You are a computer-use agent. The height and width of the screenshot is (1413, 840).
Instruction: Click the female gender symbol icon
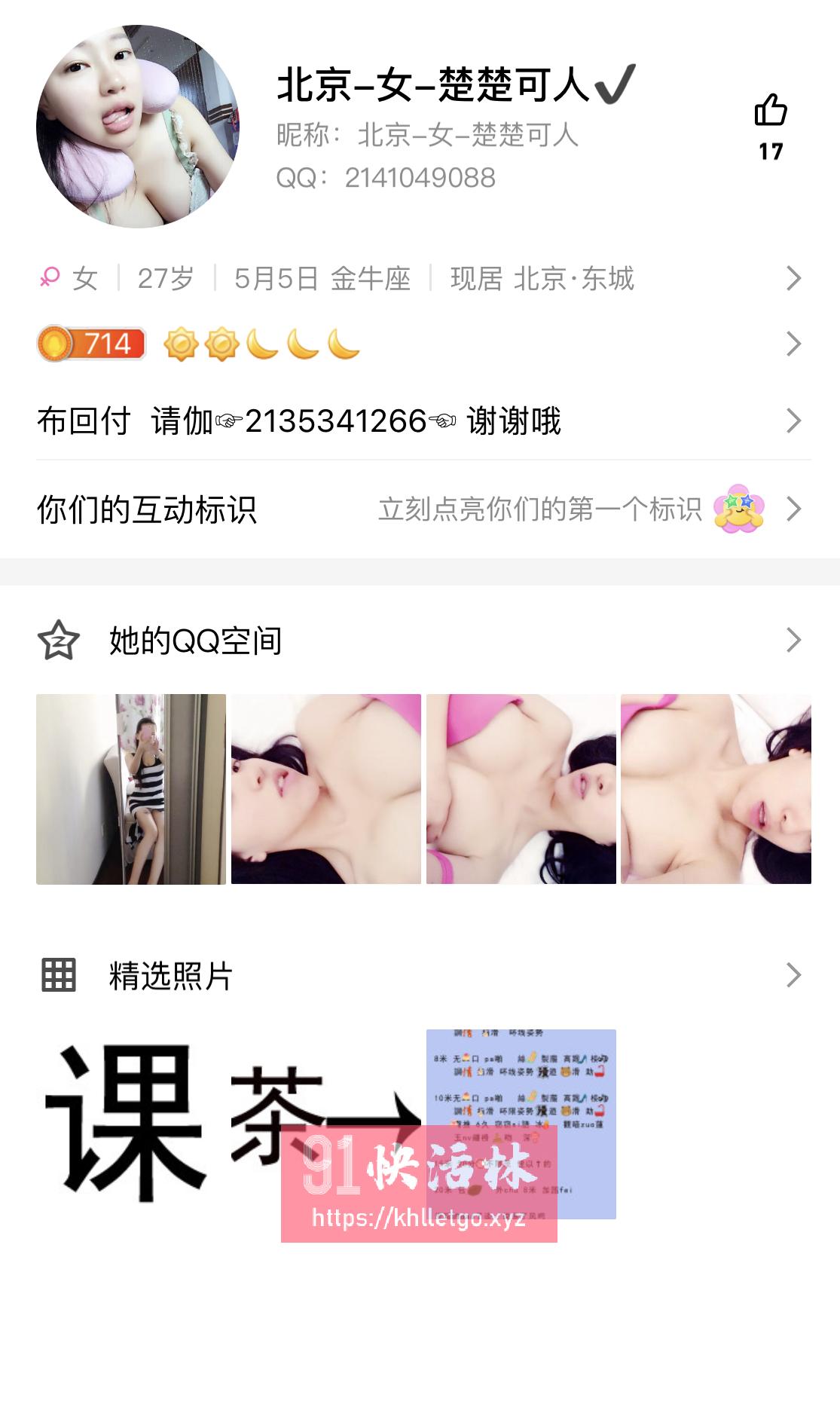coord(50,278)
